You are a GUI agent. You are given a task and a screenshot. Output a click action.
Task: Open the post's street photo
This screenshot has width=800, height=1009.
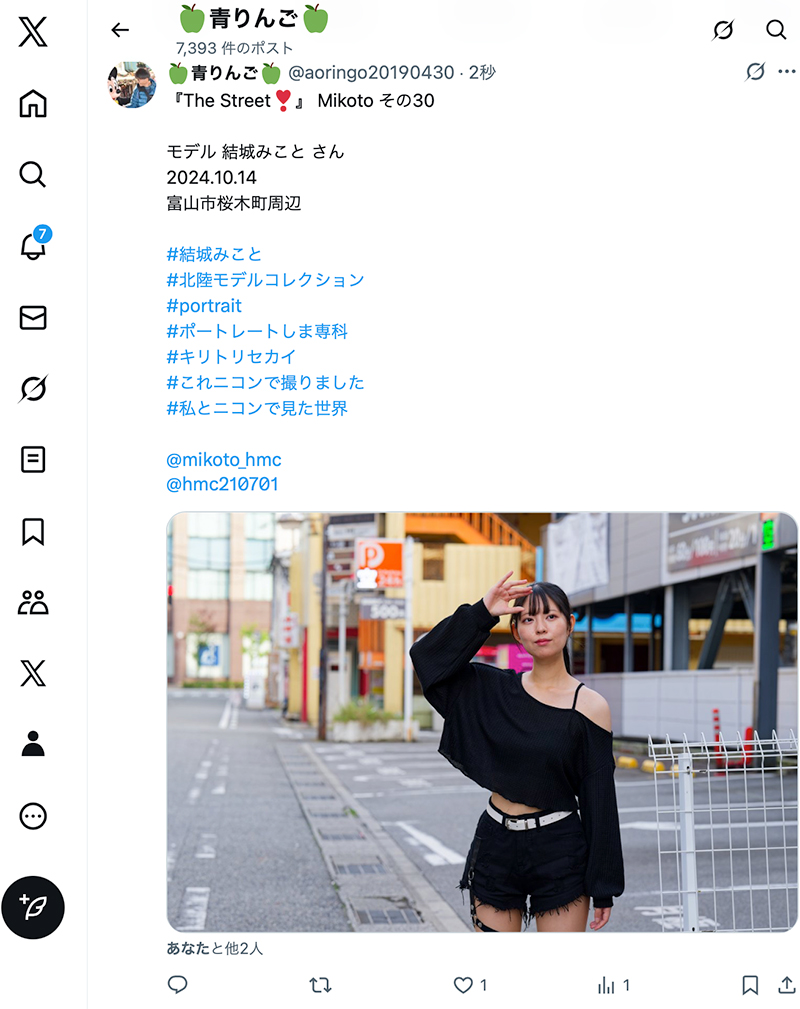(482, 722)
